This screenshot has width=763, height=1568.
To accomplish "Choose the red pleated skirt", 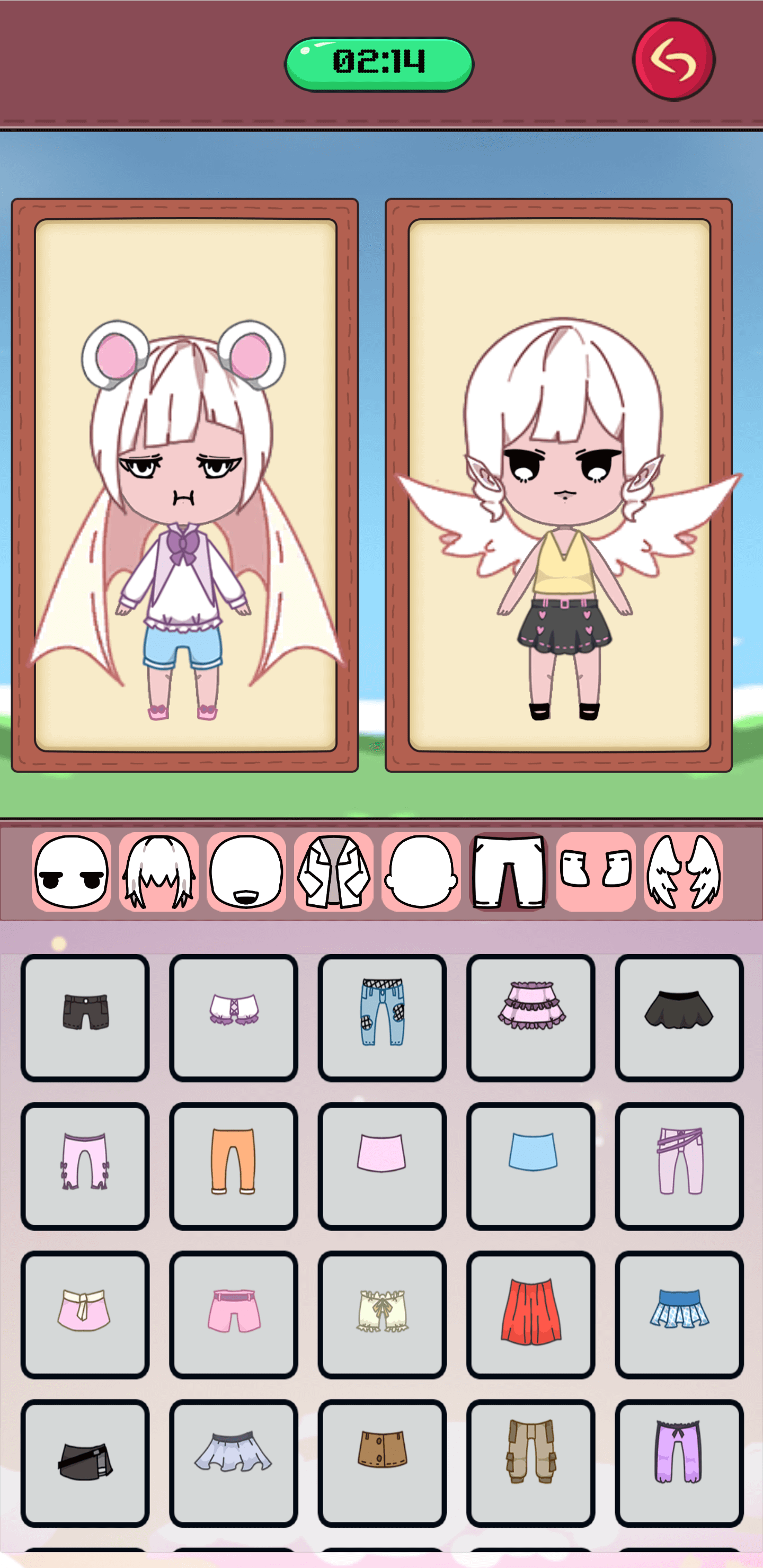I will [530, 1315].
